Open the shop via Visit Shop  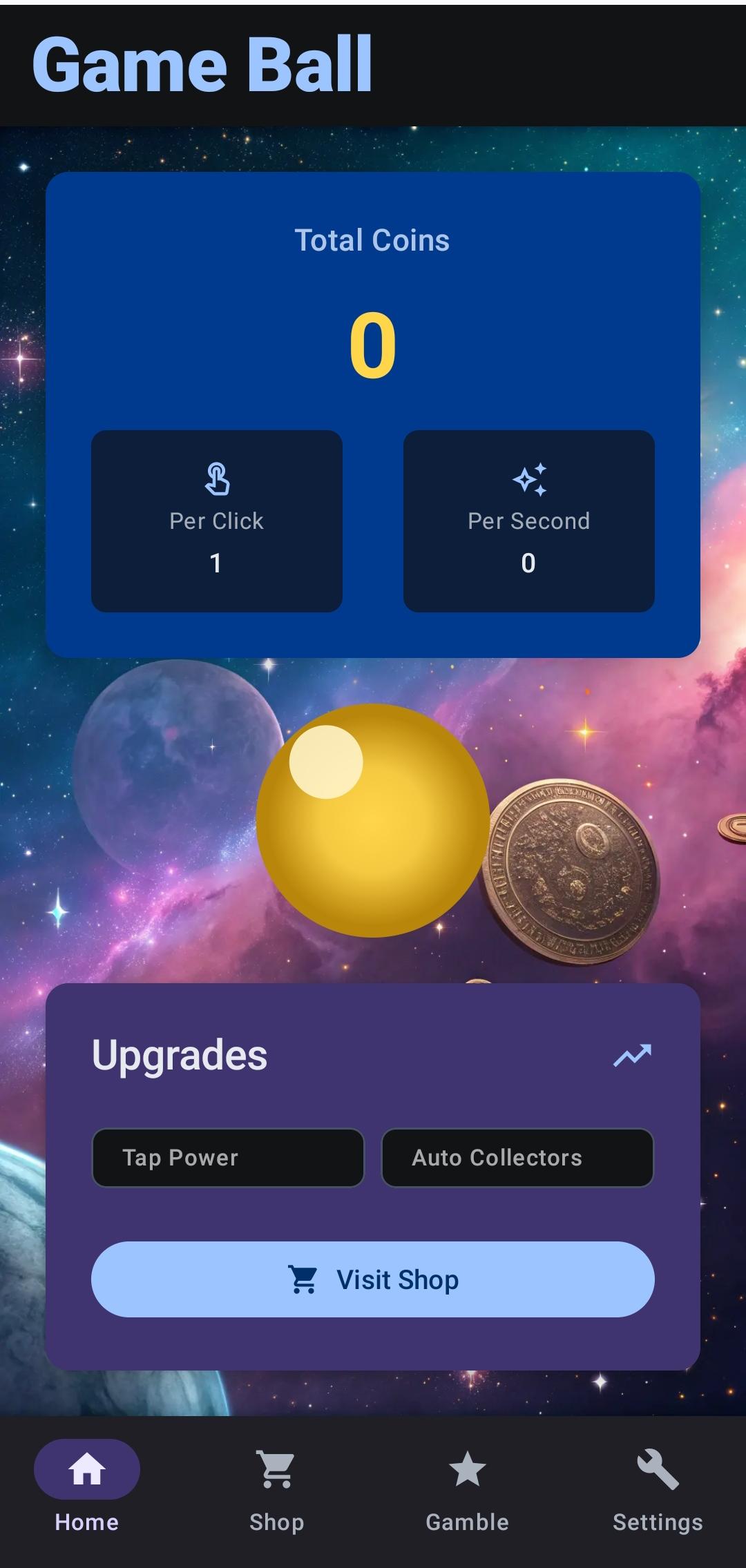click(373, 1279)
